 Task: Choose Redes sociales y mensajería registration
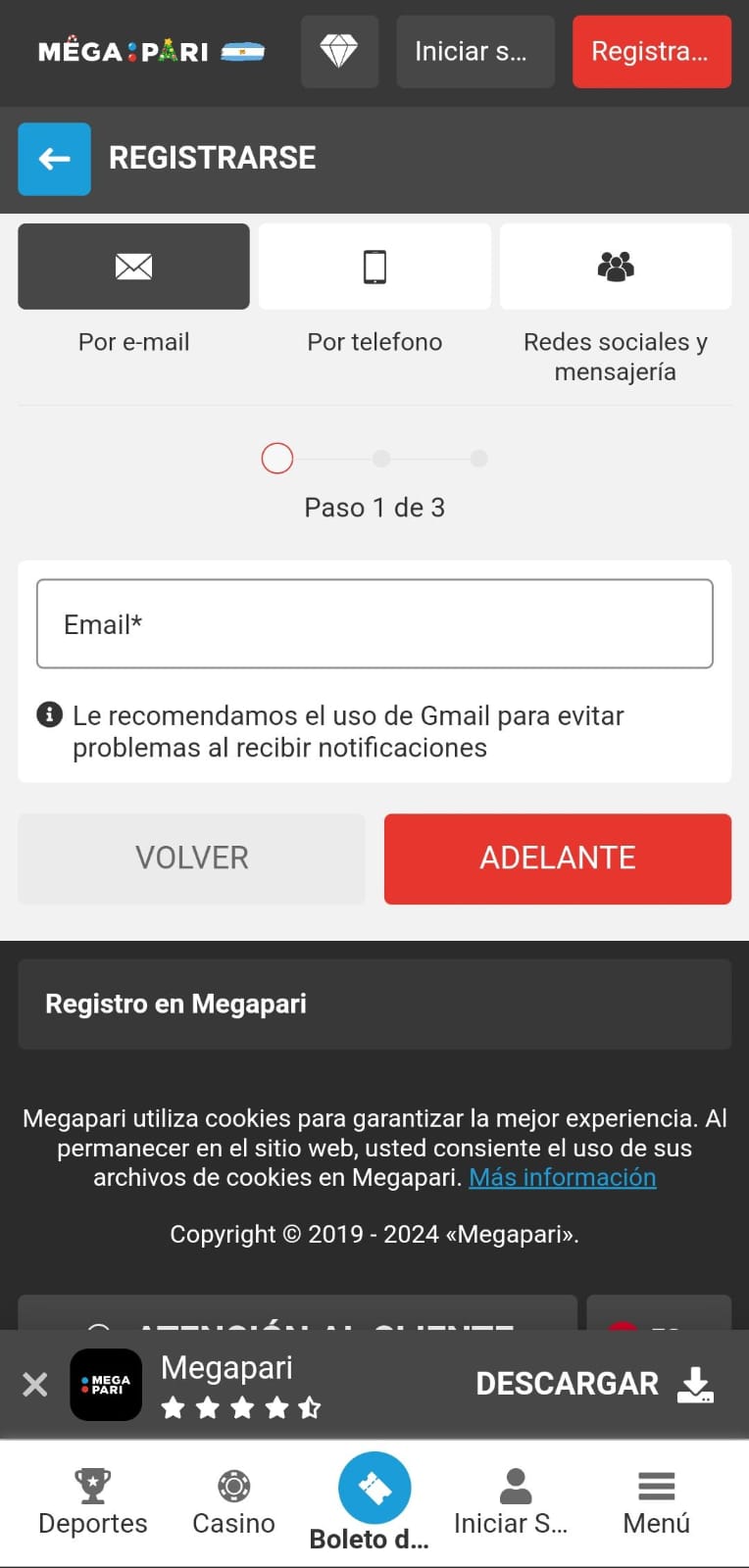tap(615, 267)
